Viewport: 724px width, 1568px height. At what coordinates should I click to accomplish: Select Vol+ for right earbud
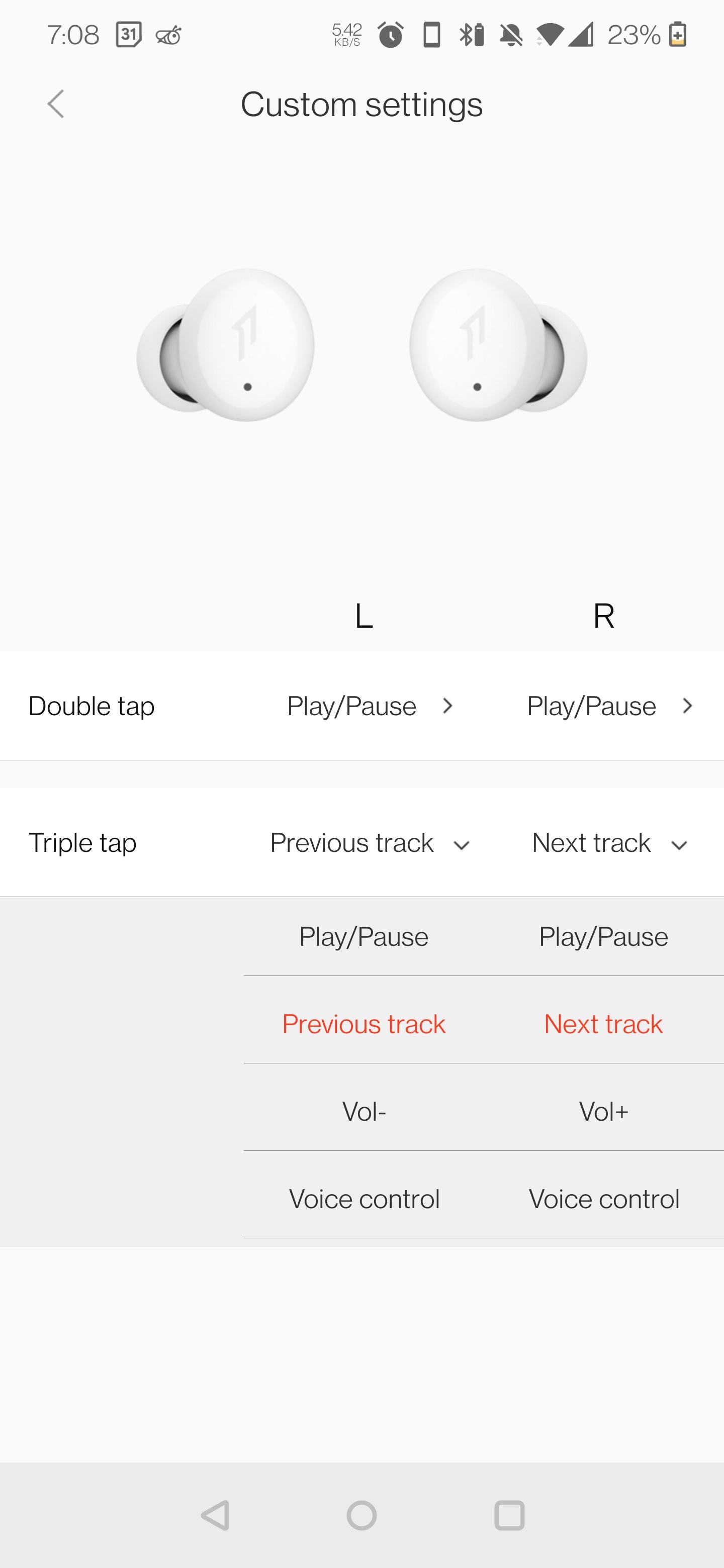[603, 1112]
